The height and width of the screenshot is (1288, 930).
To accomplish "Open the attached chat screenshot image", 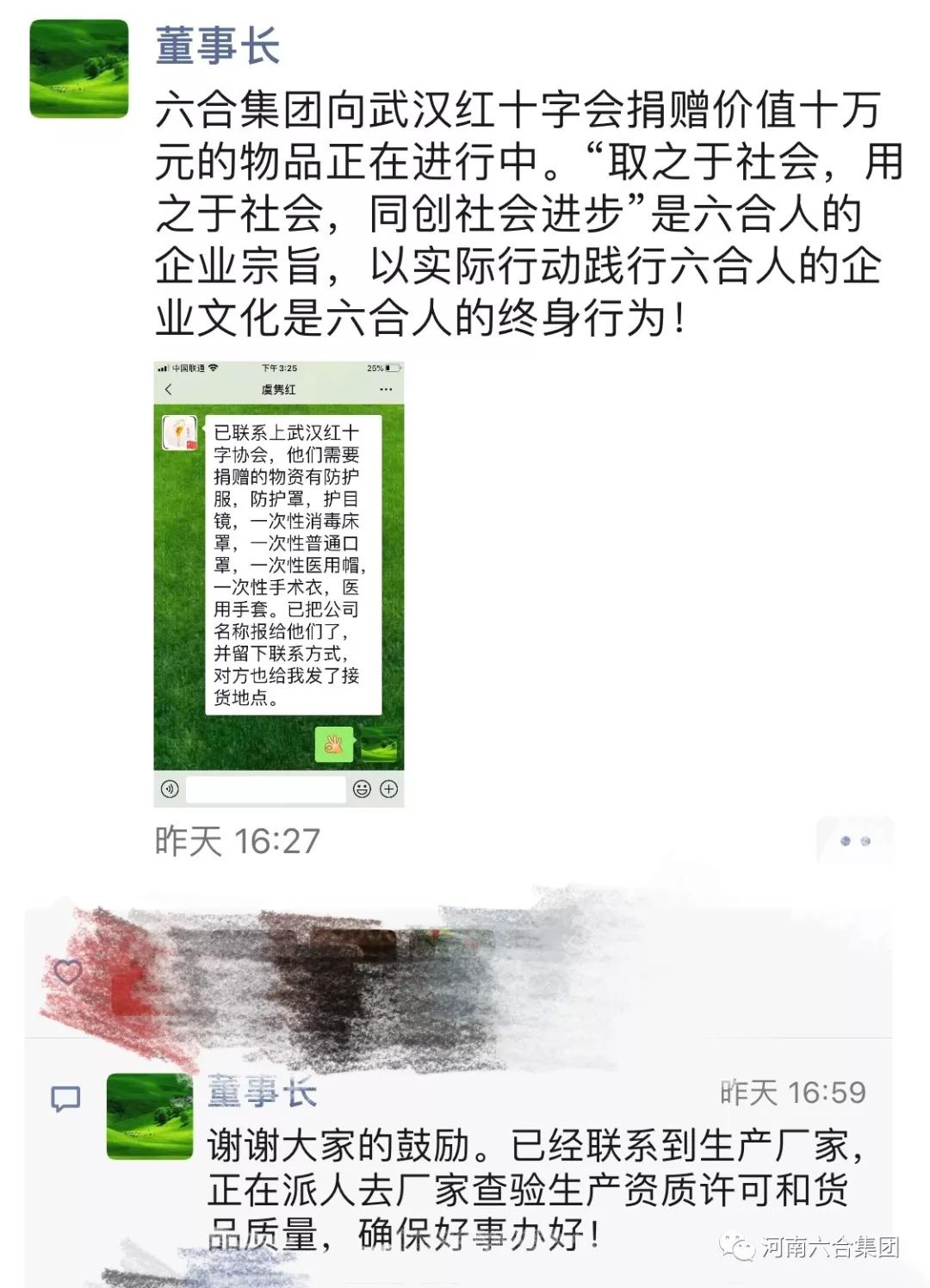I will click(x=278, y=584).
